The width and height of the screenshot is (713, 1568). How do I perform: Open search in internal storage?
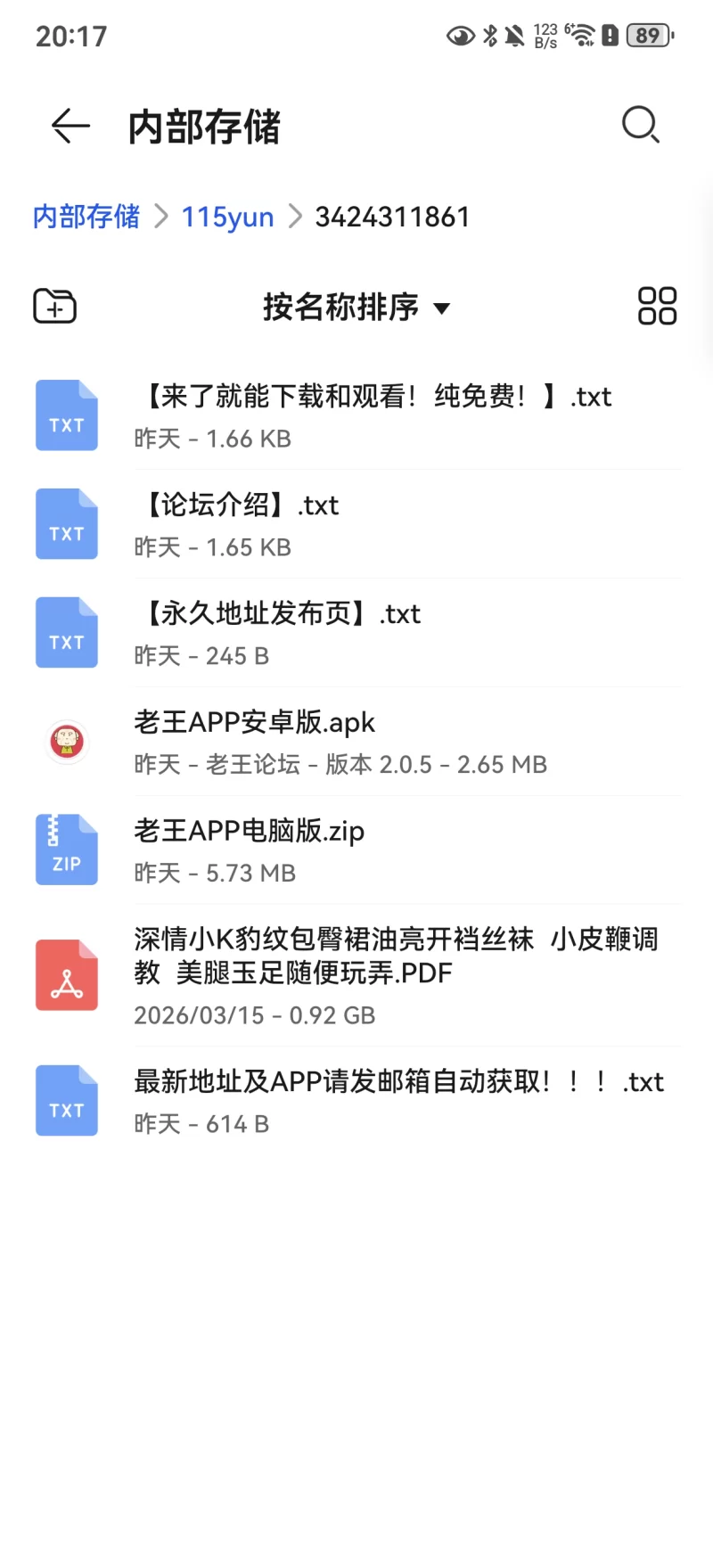pos(640,125)
